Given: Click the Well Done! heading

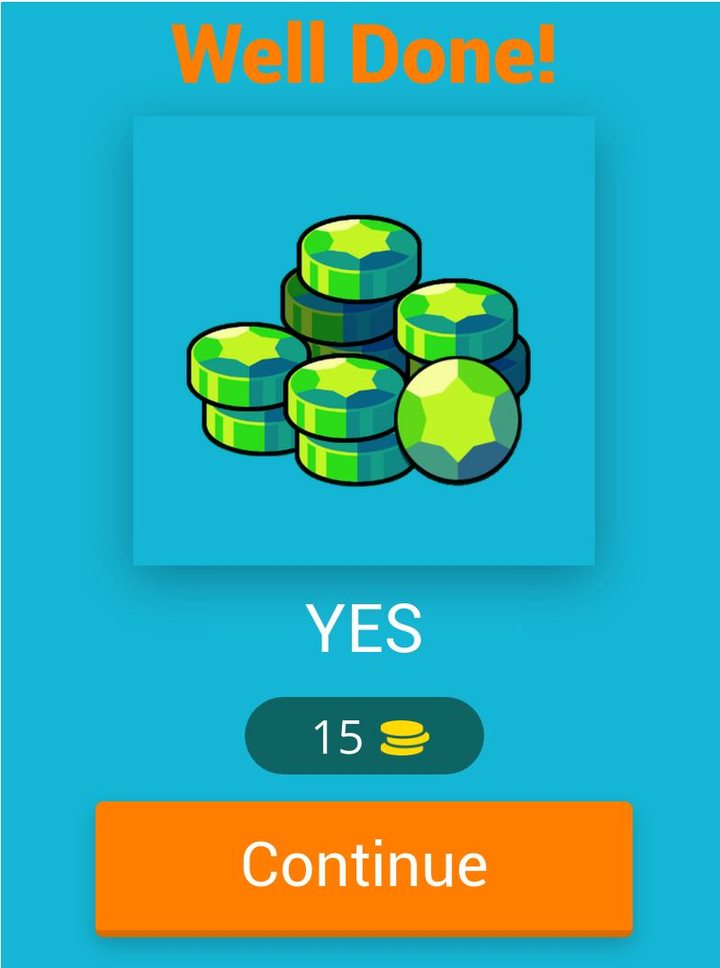Looking at the screenshot, I should tap(360, 55).
